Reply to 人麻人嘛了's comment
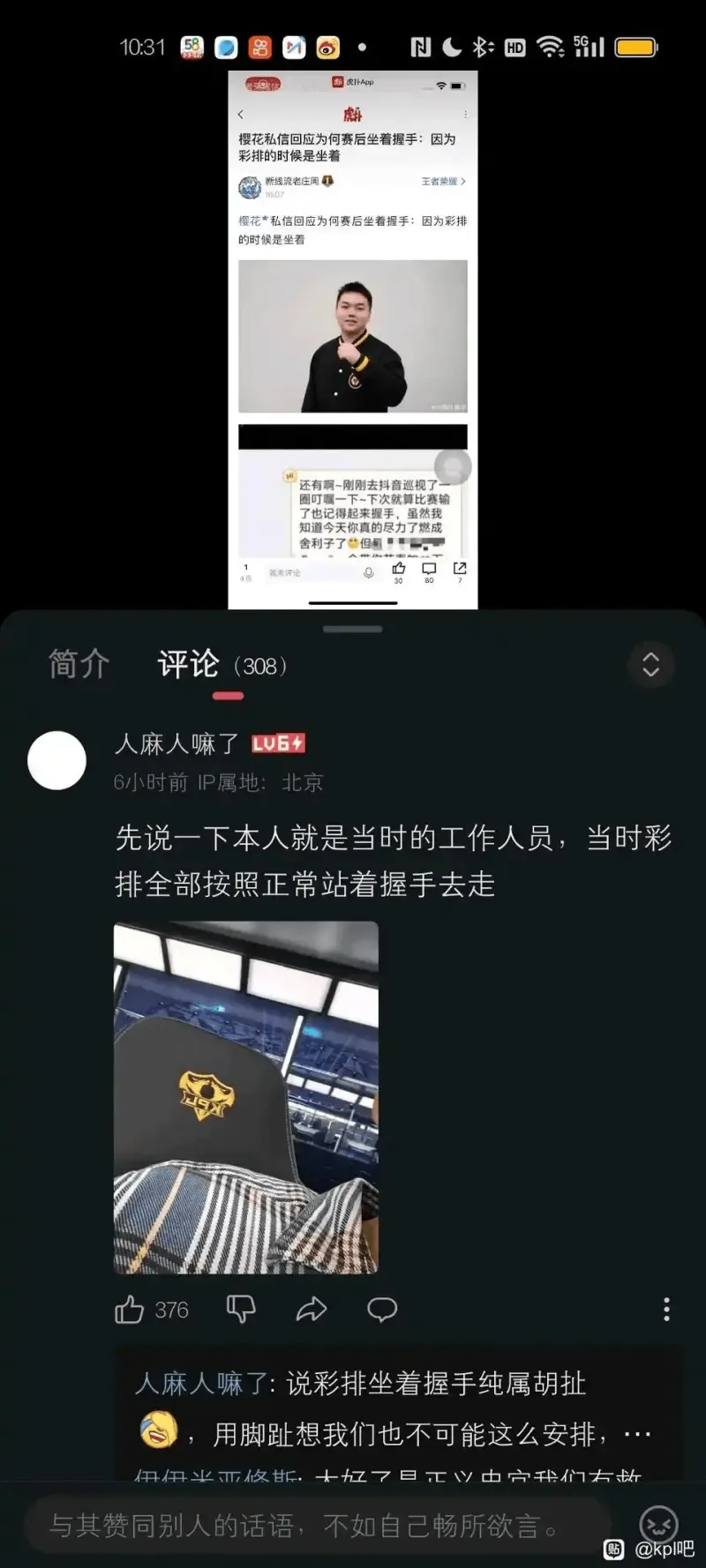 point(382,1310)
